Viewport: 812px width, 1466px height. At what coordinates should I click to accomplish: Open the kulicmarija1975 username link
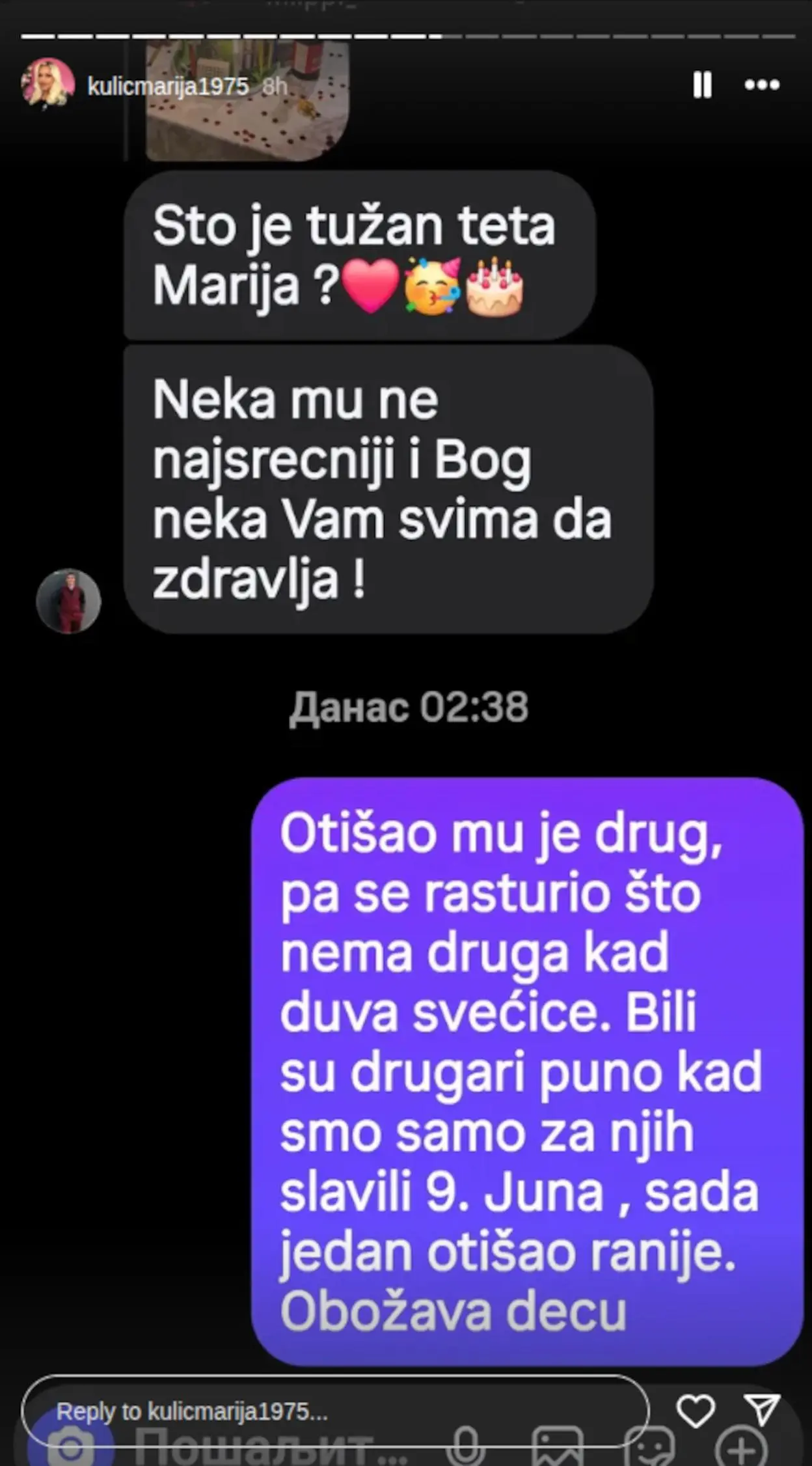point(168,87)
